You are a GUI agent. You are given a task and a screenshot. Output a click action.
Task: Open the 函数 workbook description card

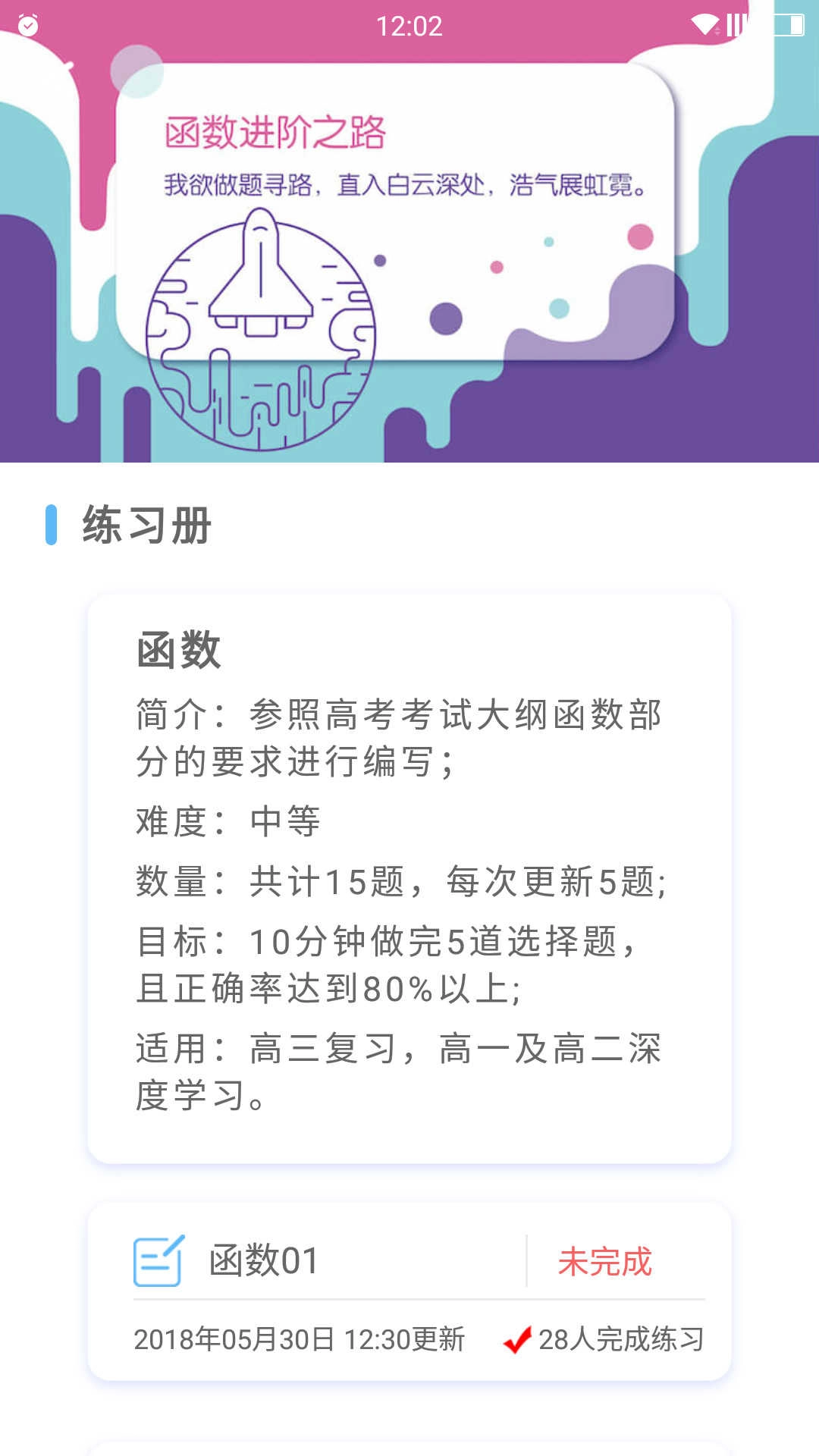(409, 878)
